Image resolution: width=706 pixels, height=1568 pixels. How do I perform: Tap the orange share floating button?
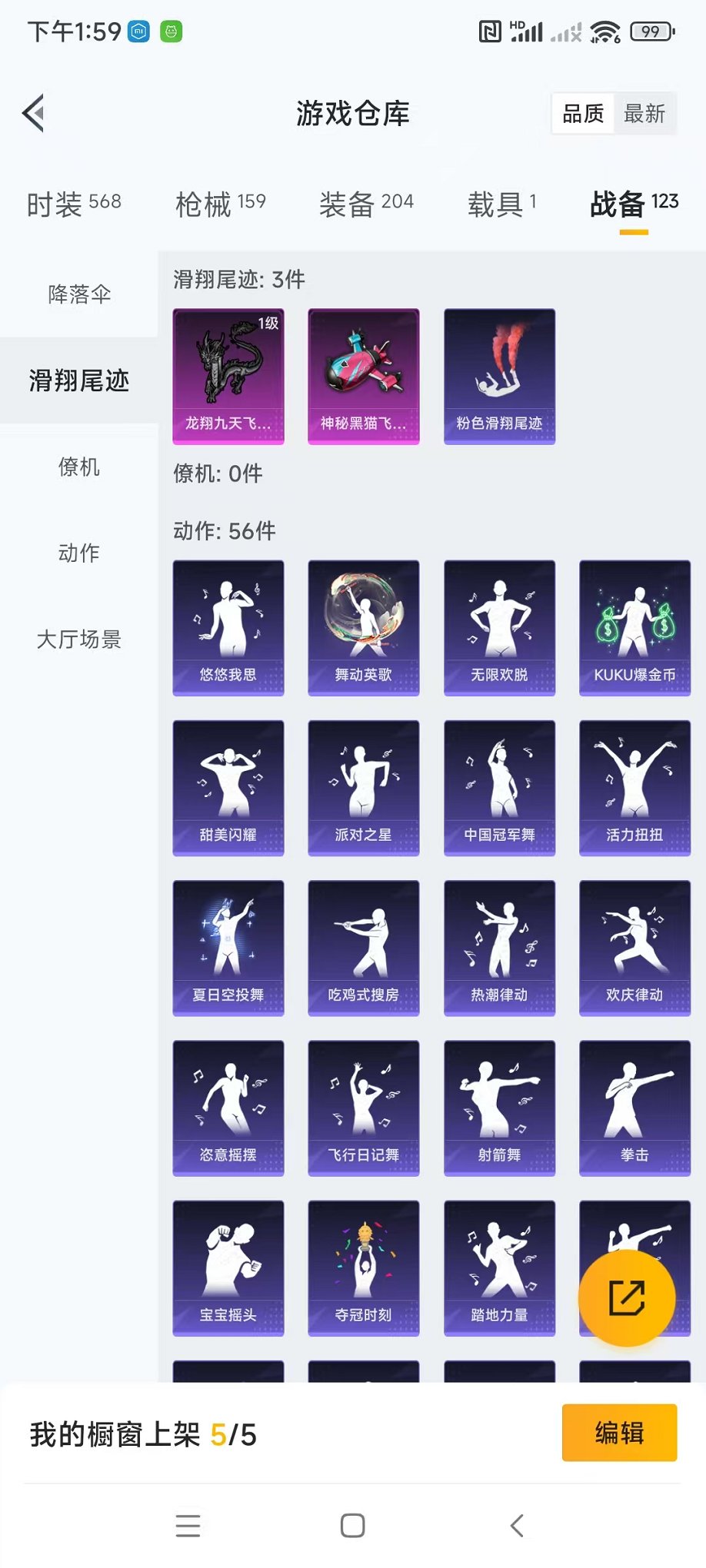[x=627, y=1298]
